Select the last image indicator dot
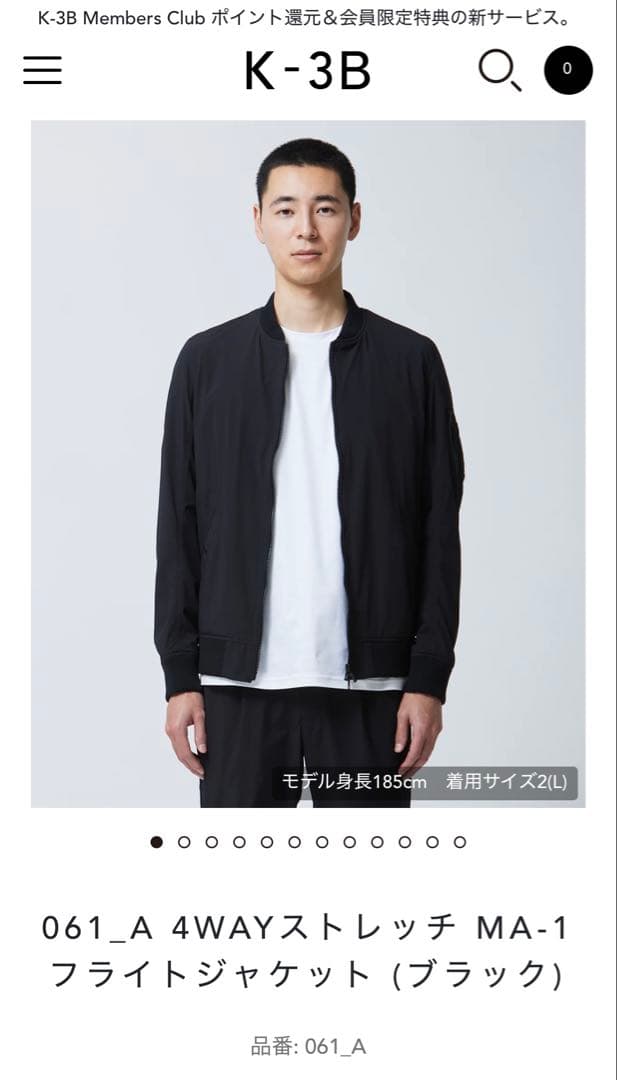This screenshot has width=617, height=1080. point(460,842)
